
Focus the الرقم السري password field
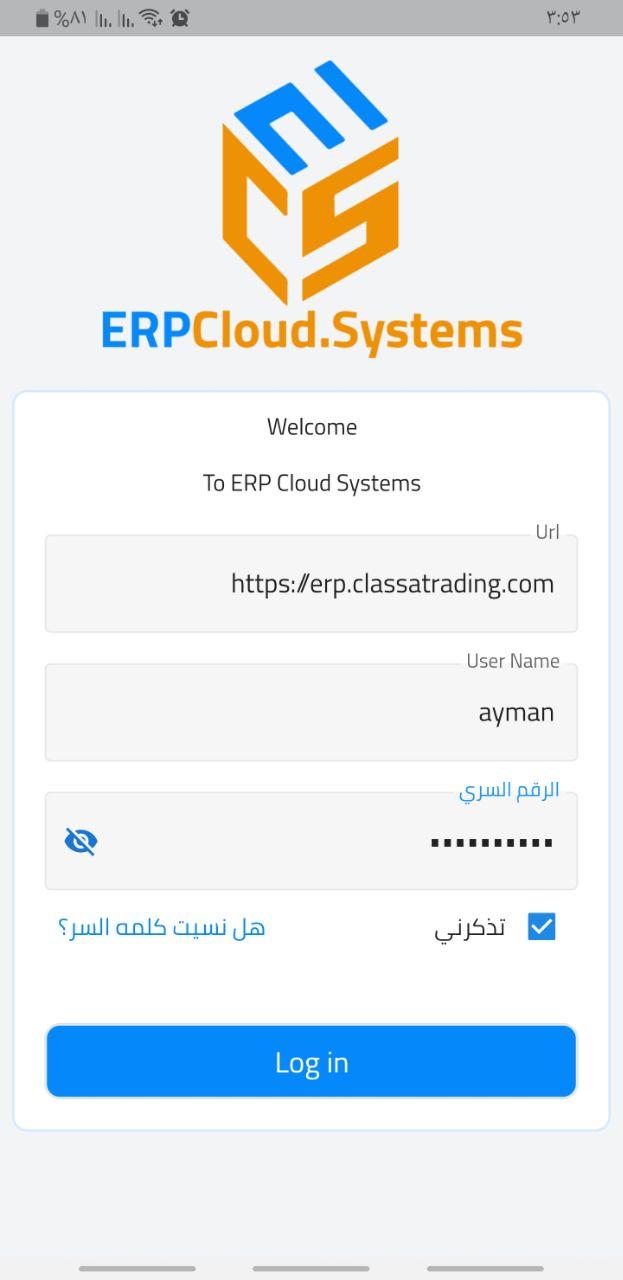click(x=330, y=842)
